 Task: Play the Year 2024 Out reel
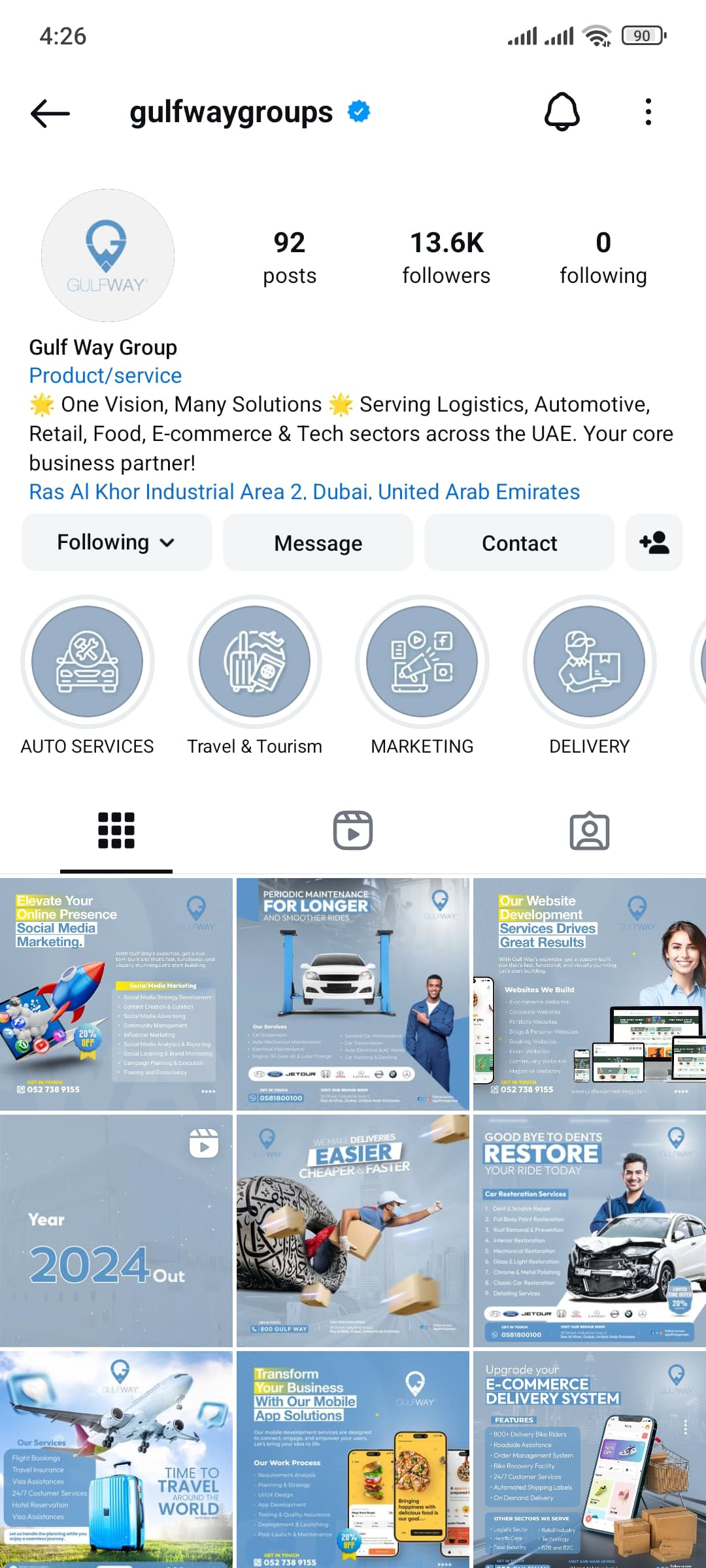pos(116,1230)
